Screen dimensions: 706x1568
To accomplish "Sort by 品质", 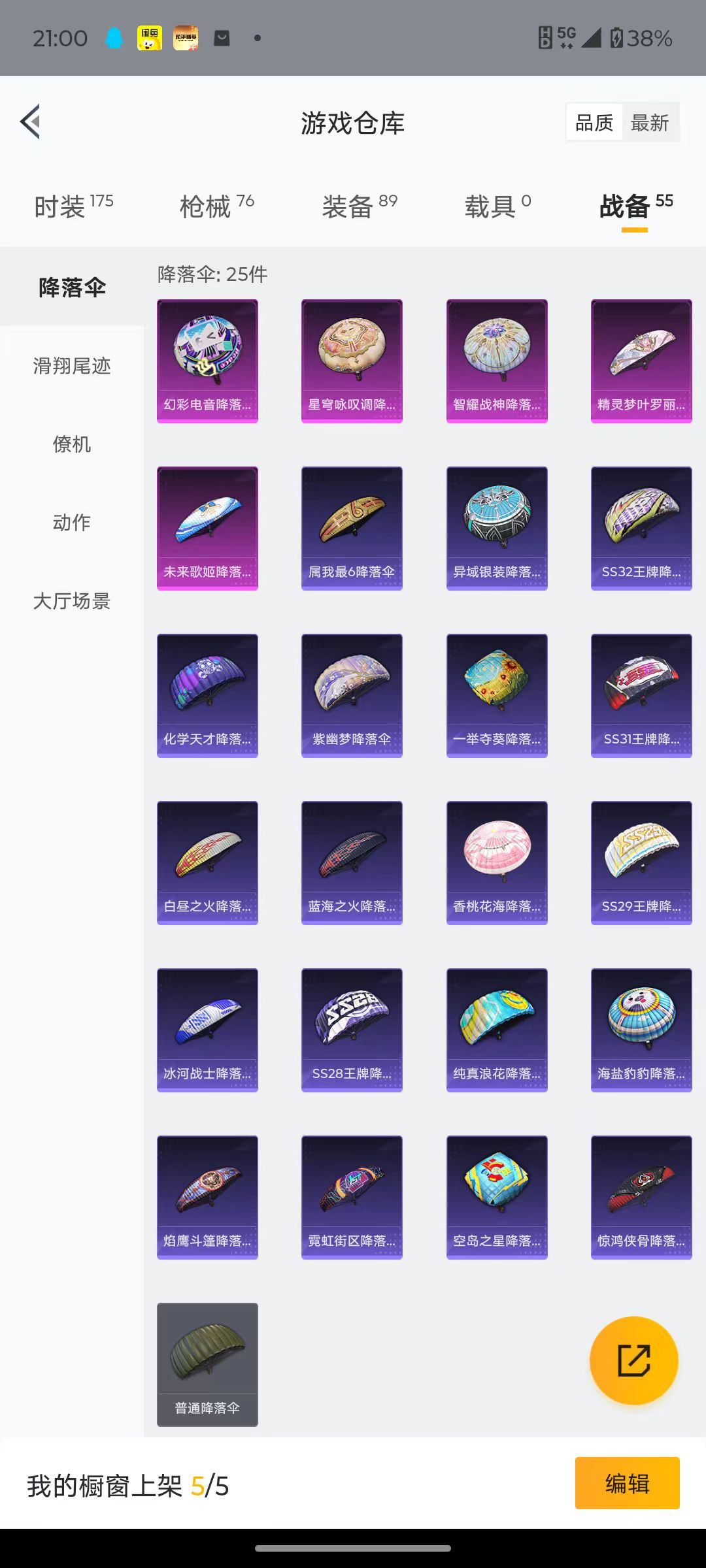I will [x=594, y=123].
